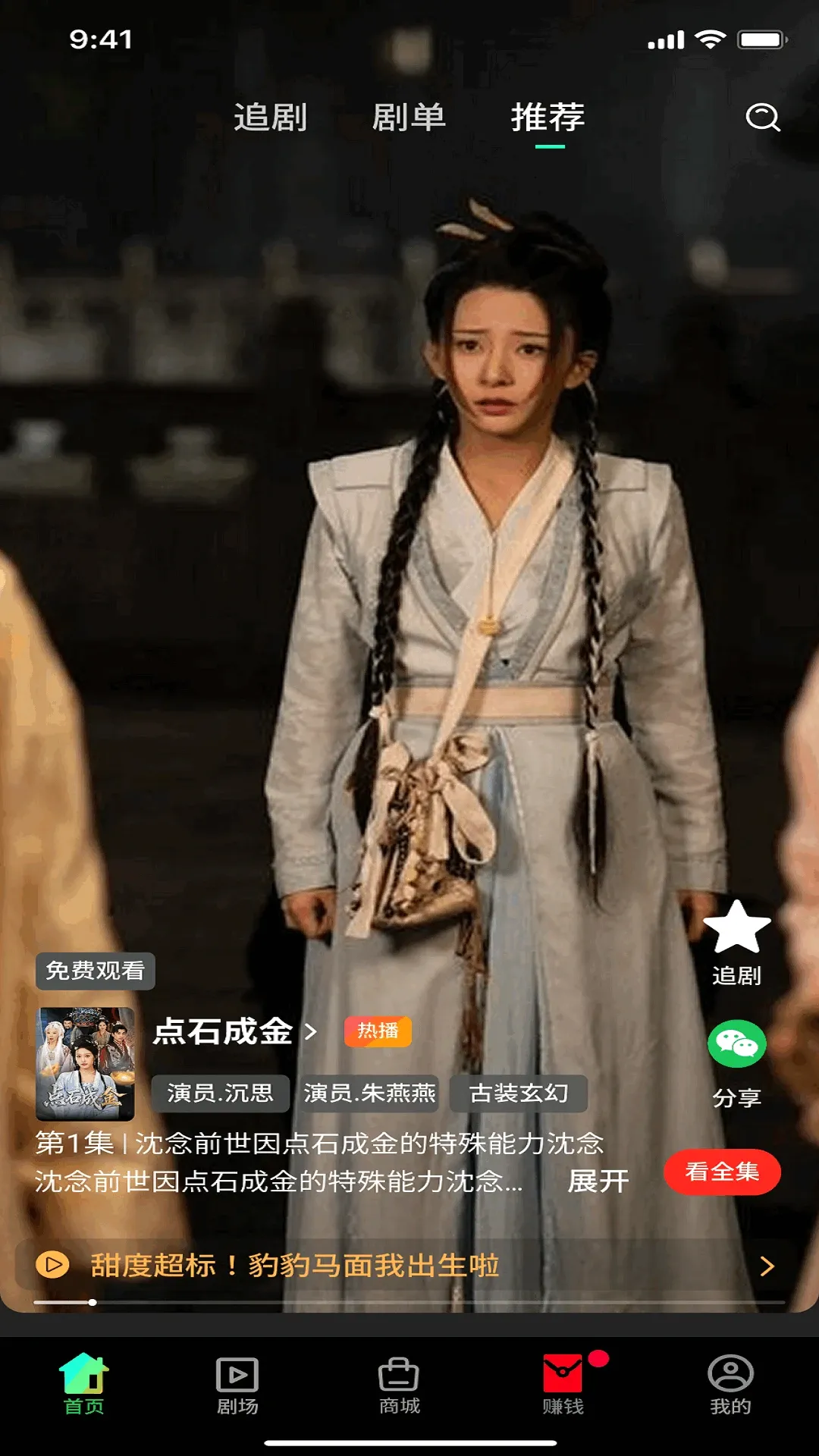The image size is (819, 1456).
Task: Switch to the 追剧 top tab
Action: (270, 118)
